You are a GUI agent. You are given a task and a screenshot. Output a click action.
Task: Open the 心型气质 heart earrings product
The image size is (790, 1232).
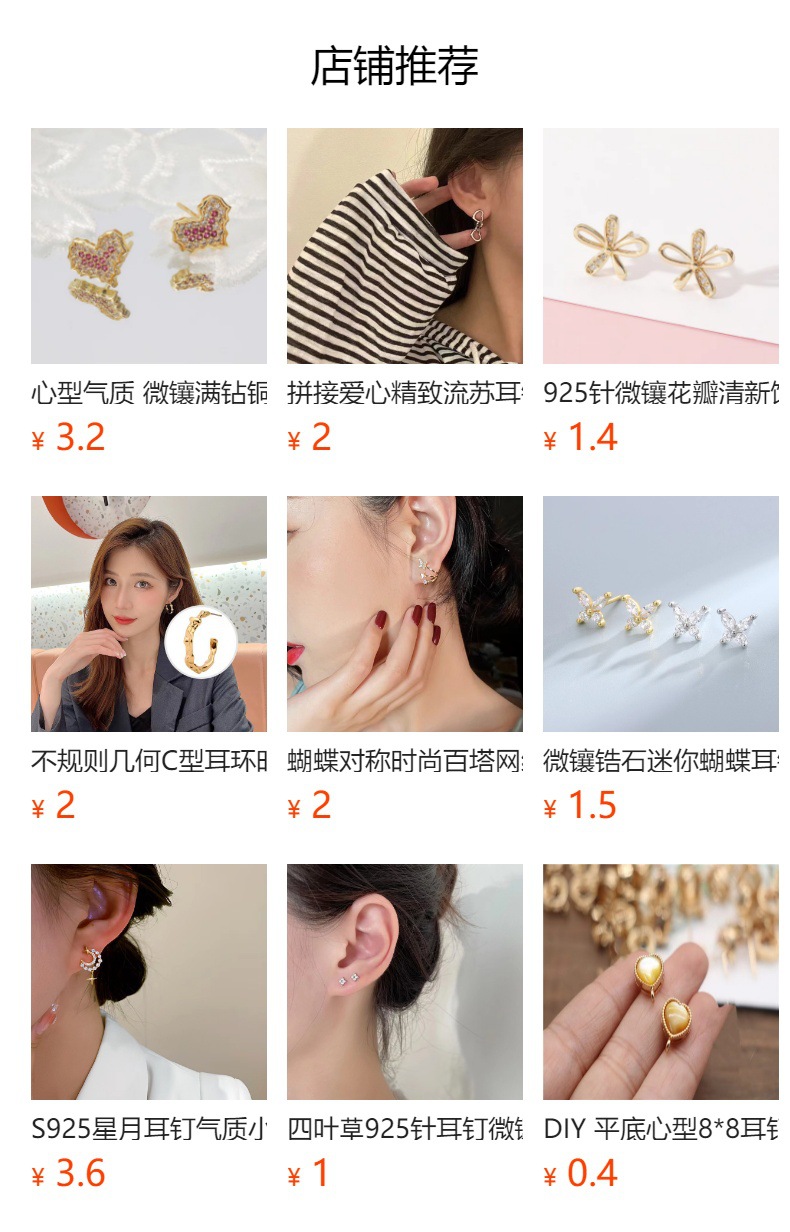(x=148, y=246)
